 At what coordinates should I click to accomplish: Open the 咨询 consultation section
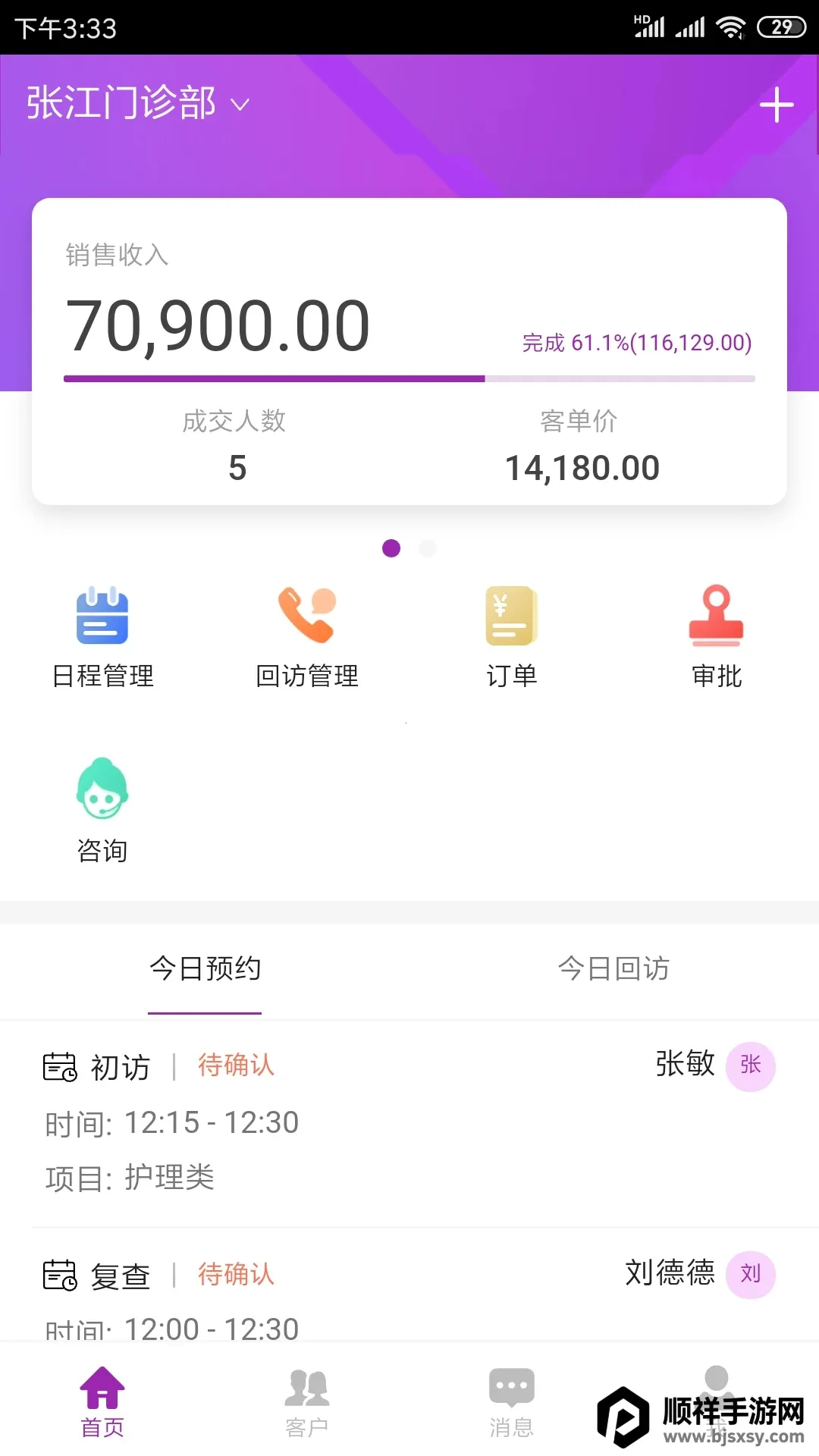[102, 810]
